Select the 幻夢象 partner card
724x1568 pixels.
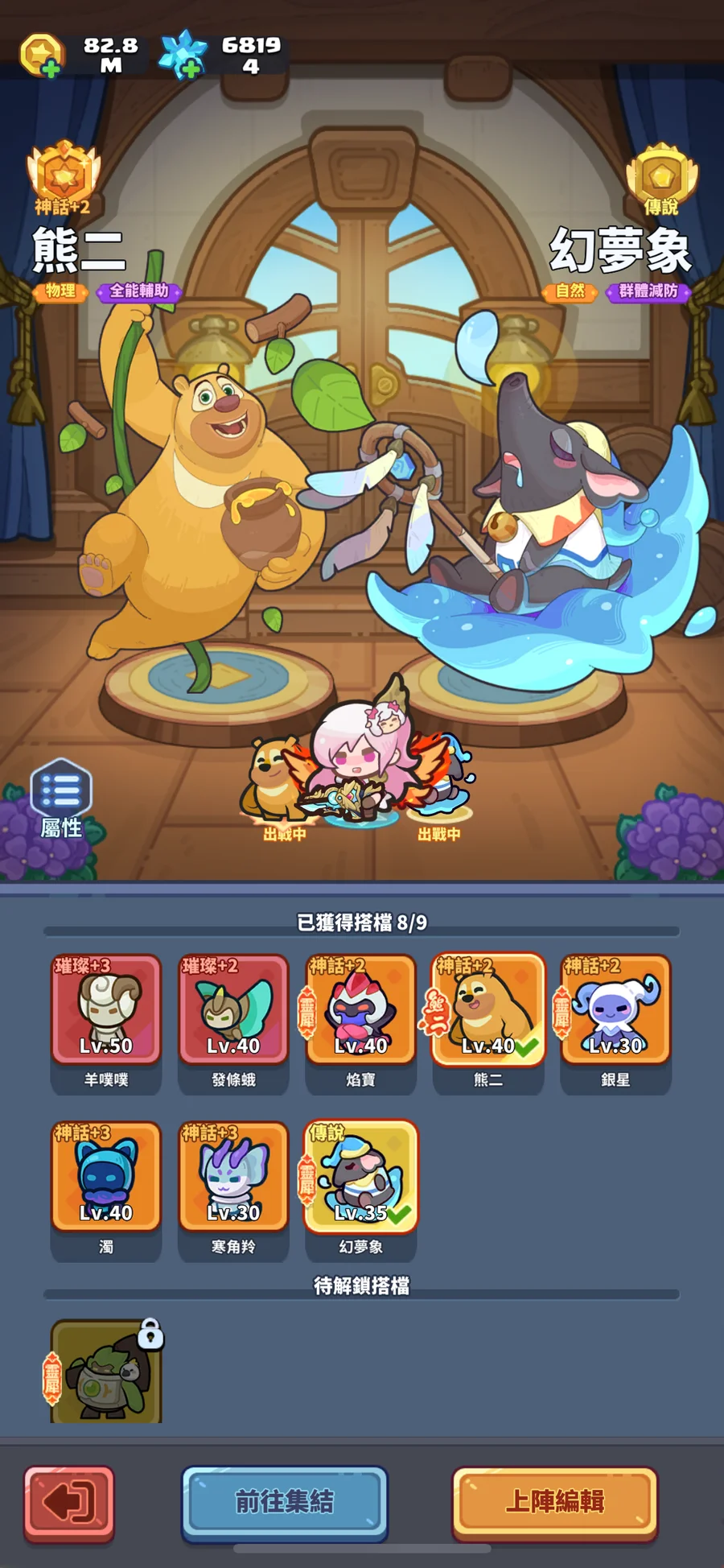(x=360, y=1178)
